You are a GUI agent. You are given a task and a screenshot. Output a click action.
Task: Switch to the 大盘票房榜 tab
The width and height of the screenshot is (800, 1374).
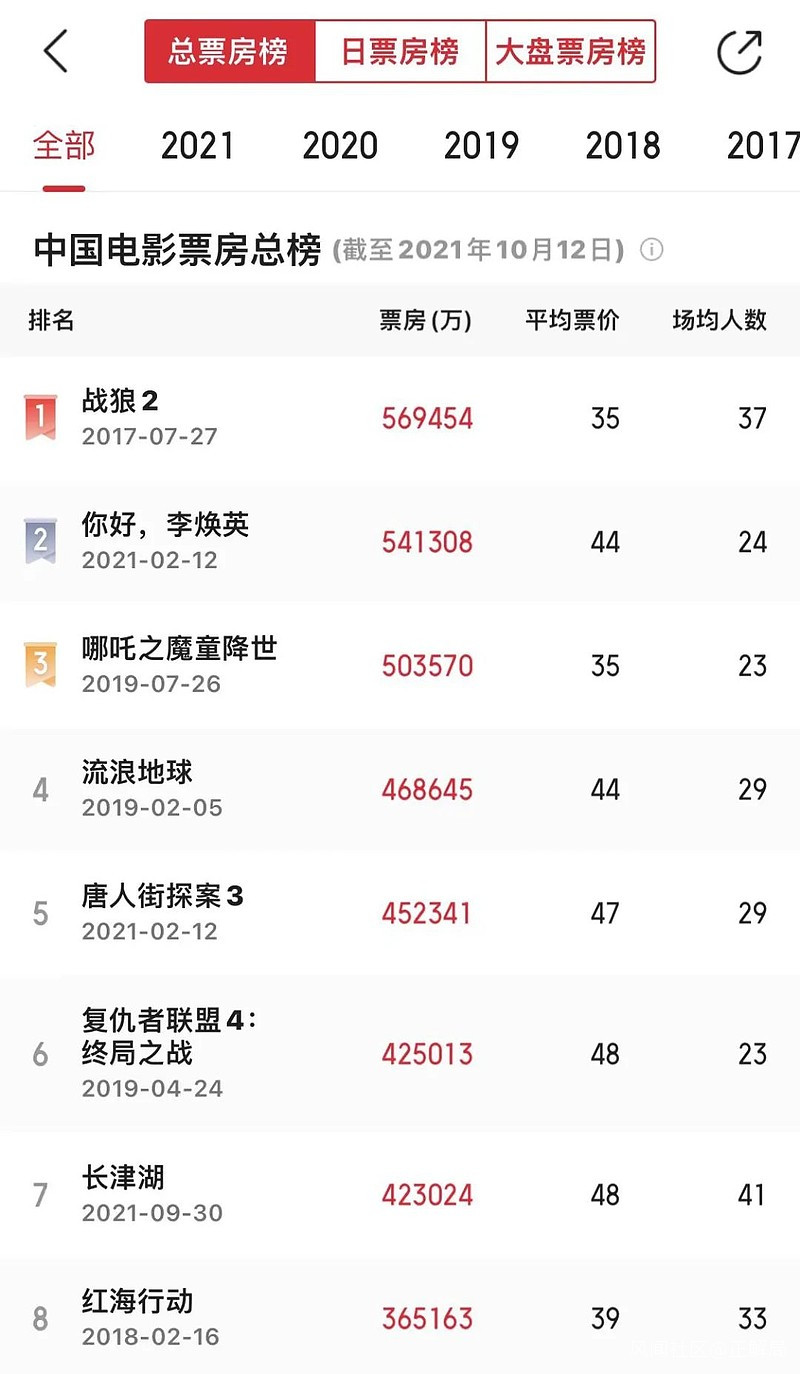(570, 51)
